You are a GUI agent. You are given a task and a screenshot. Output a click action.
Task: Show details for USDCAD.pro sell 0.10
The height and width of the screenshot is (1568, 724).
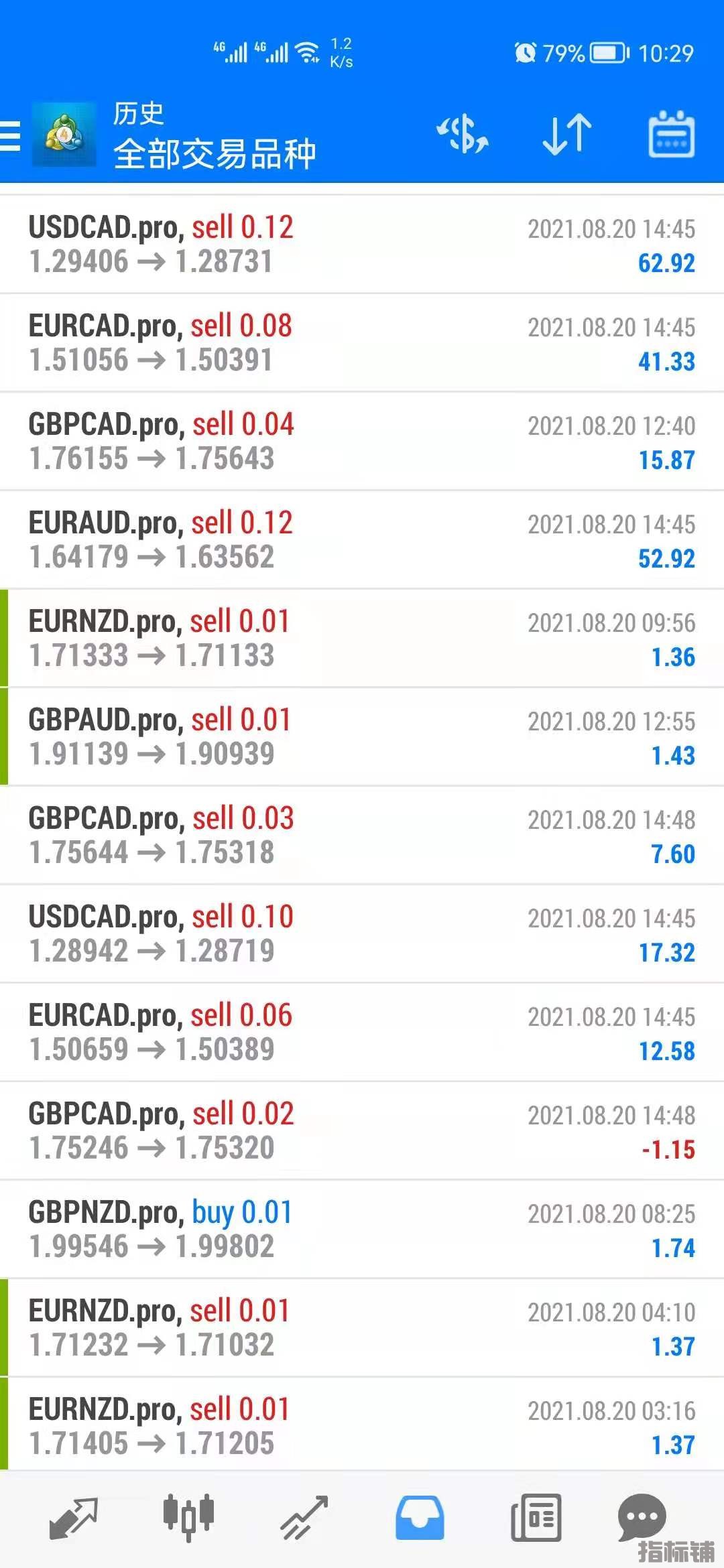(x=362, y=934)
